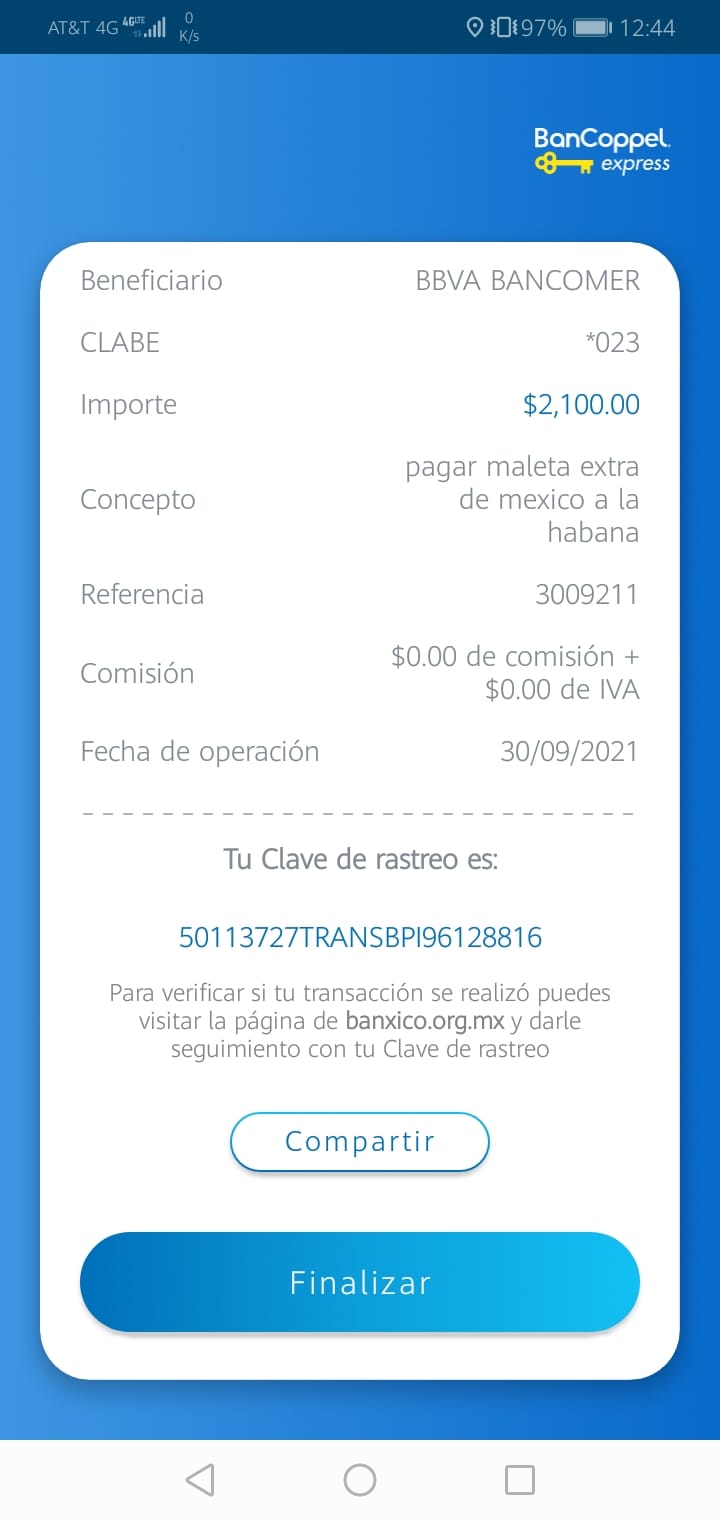Tap the Compartir button
The image size is (720, 1520).
(x=360, y=1141)
